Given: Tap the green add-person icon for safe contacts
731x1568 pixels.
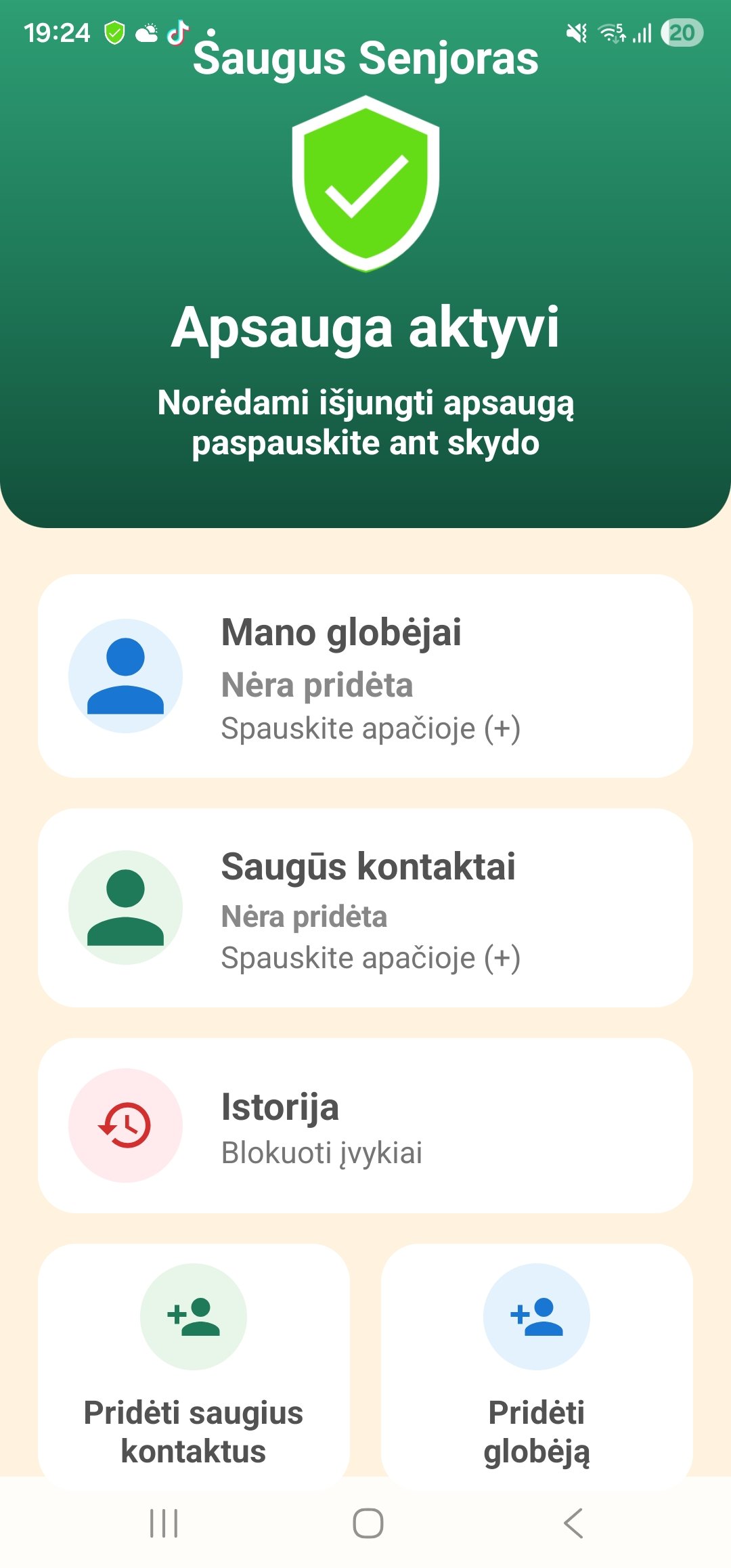Looking at the screenshot, I should [193, 1314].
